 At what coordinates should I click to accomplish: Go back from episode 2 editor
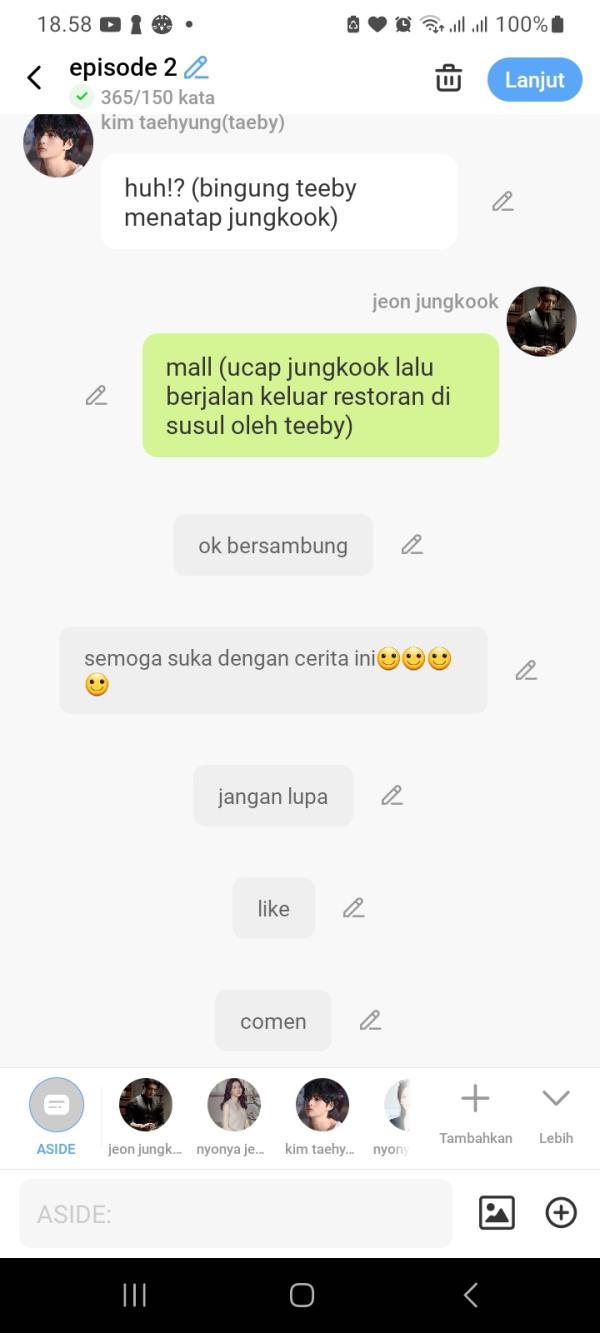[x=35, y=78]
